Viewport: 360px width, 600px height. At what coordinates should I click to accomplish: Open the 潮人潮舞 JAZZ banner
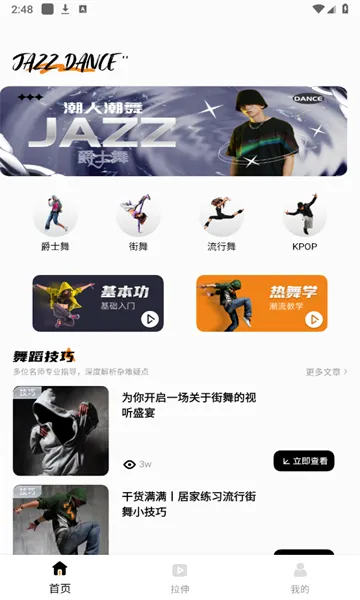(174, 131)
